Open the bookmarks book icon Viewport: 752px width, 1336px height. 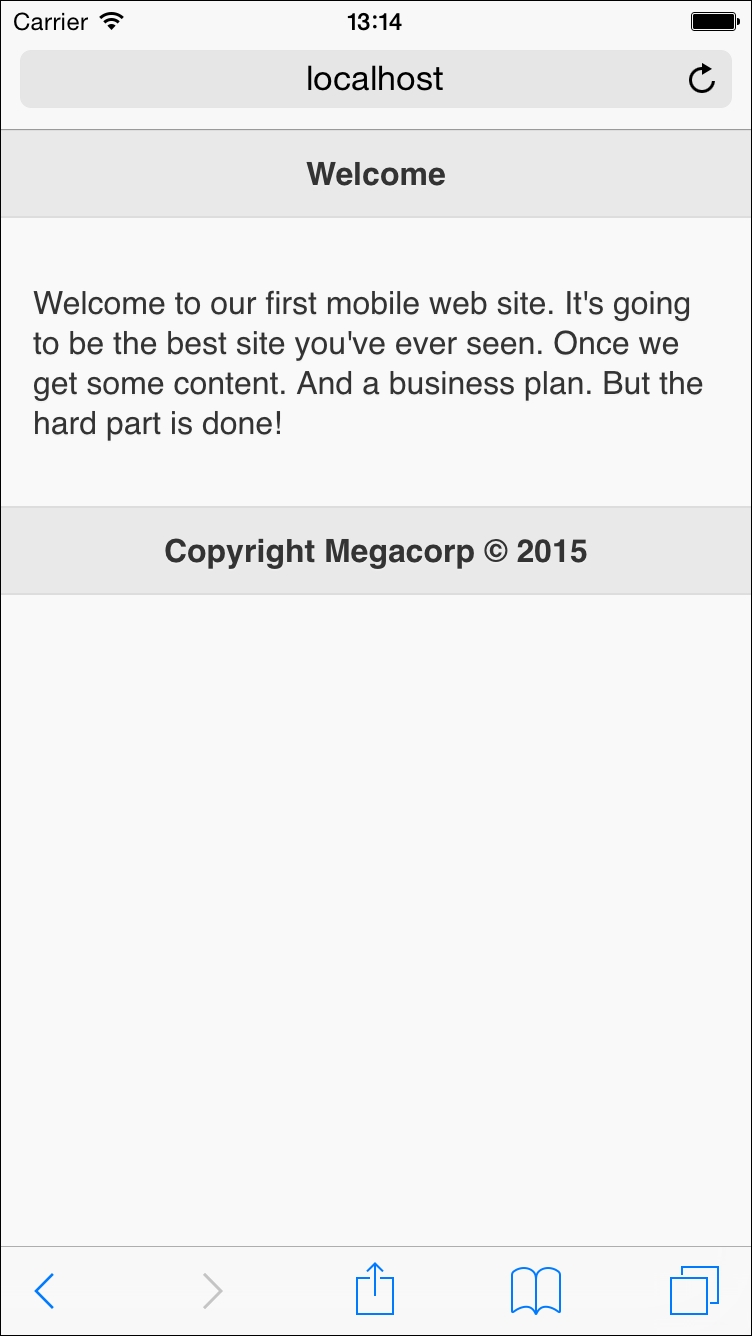536,1291
